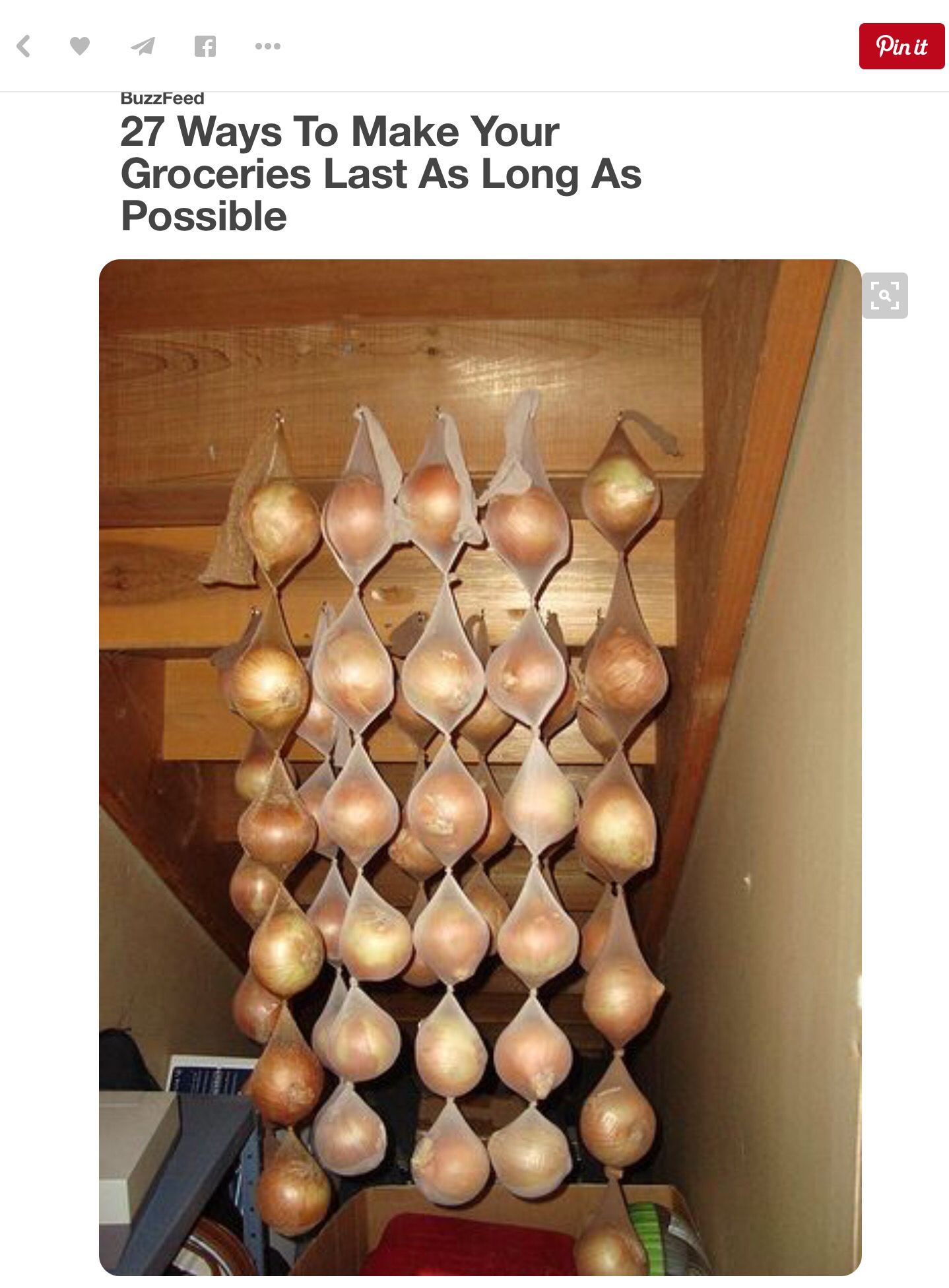Like this pin with the heart
The image size is (949, 1288).
(80, 46)
